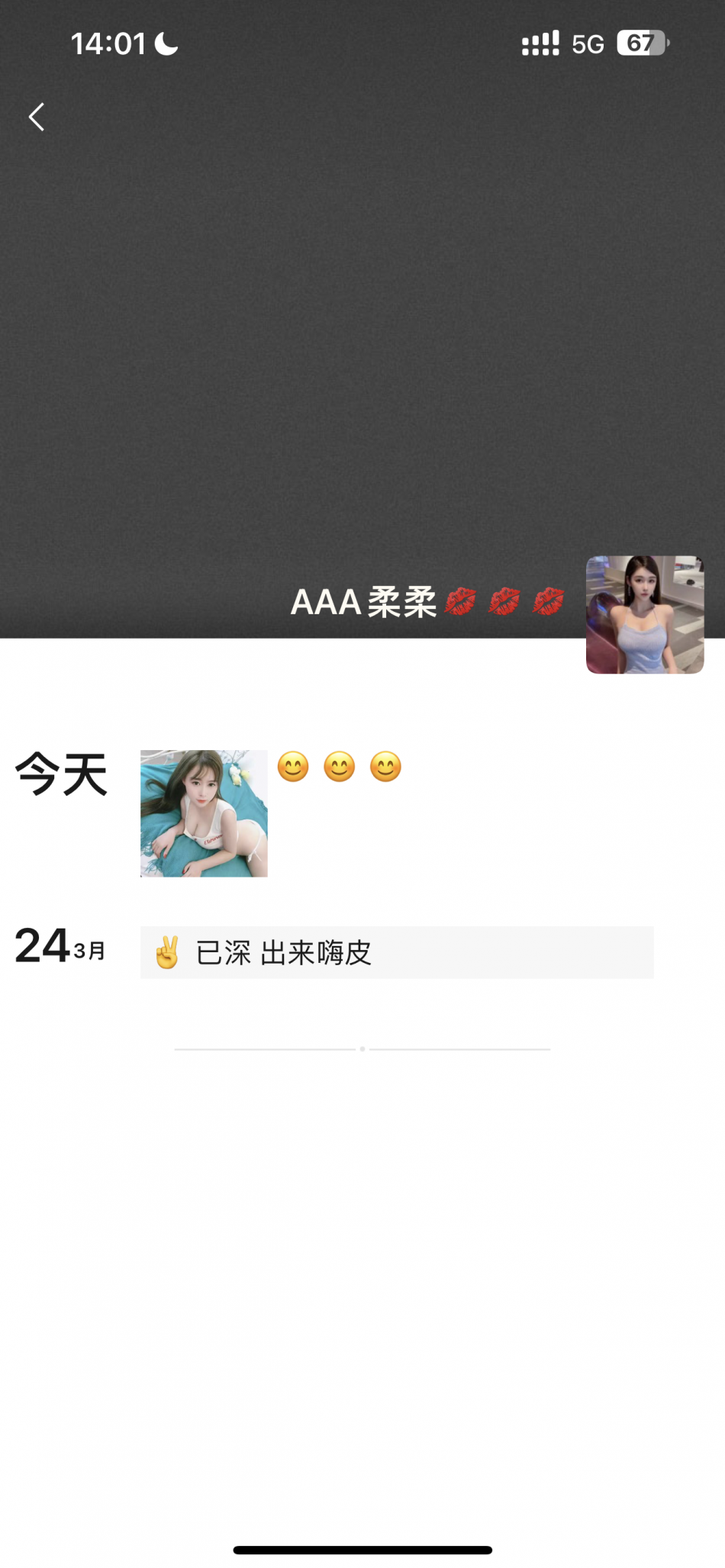Go back using the top-left arrow
Viewport: 725px width, 1568px height.
37,117
